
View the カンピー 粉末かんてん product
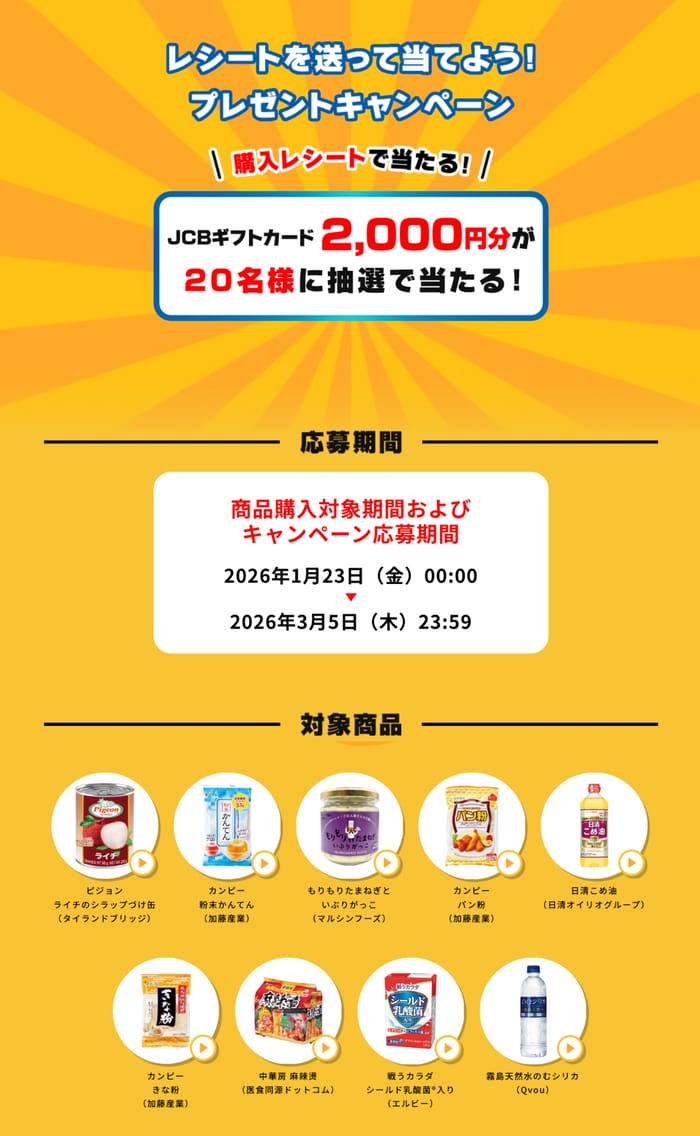pyautogui.click(x=227, y=826)
